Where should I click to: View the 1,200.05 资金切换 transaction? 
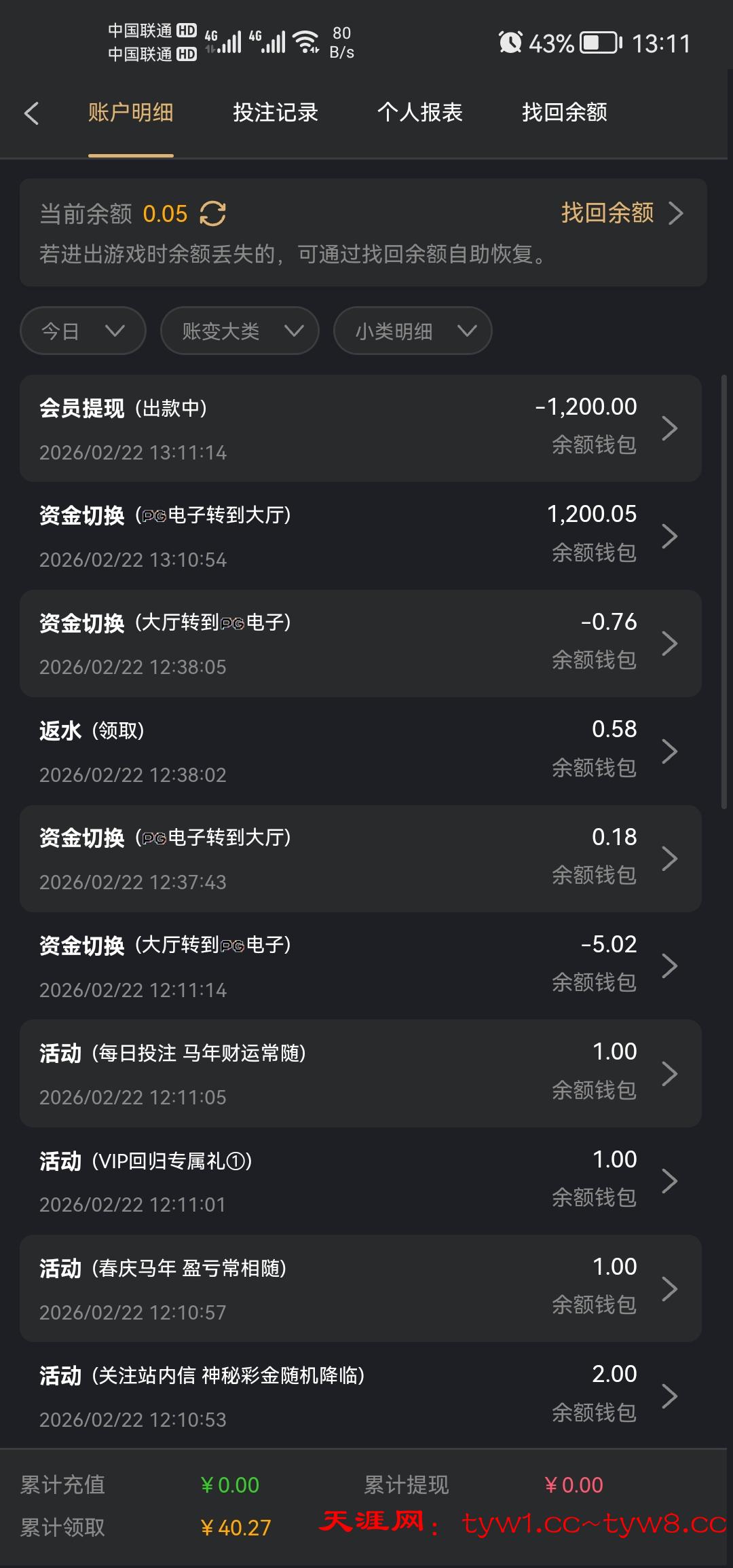click(x=360, y=536)
